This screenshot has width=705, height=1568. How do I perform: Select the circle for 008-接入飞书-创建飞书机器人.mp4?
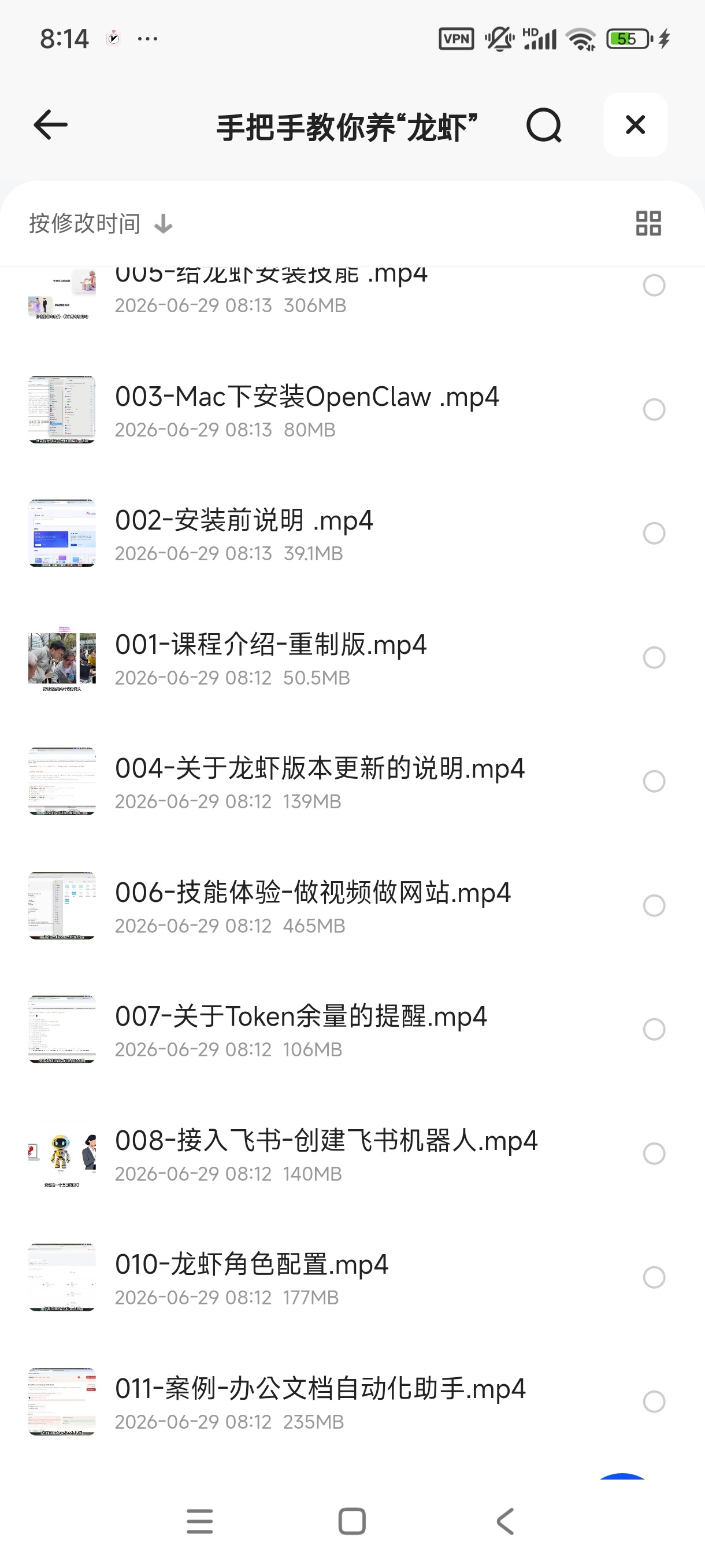pyautogui.click(x=654, y=1153)
